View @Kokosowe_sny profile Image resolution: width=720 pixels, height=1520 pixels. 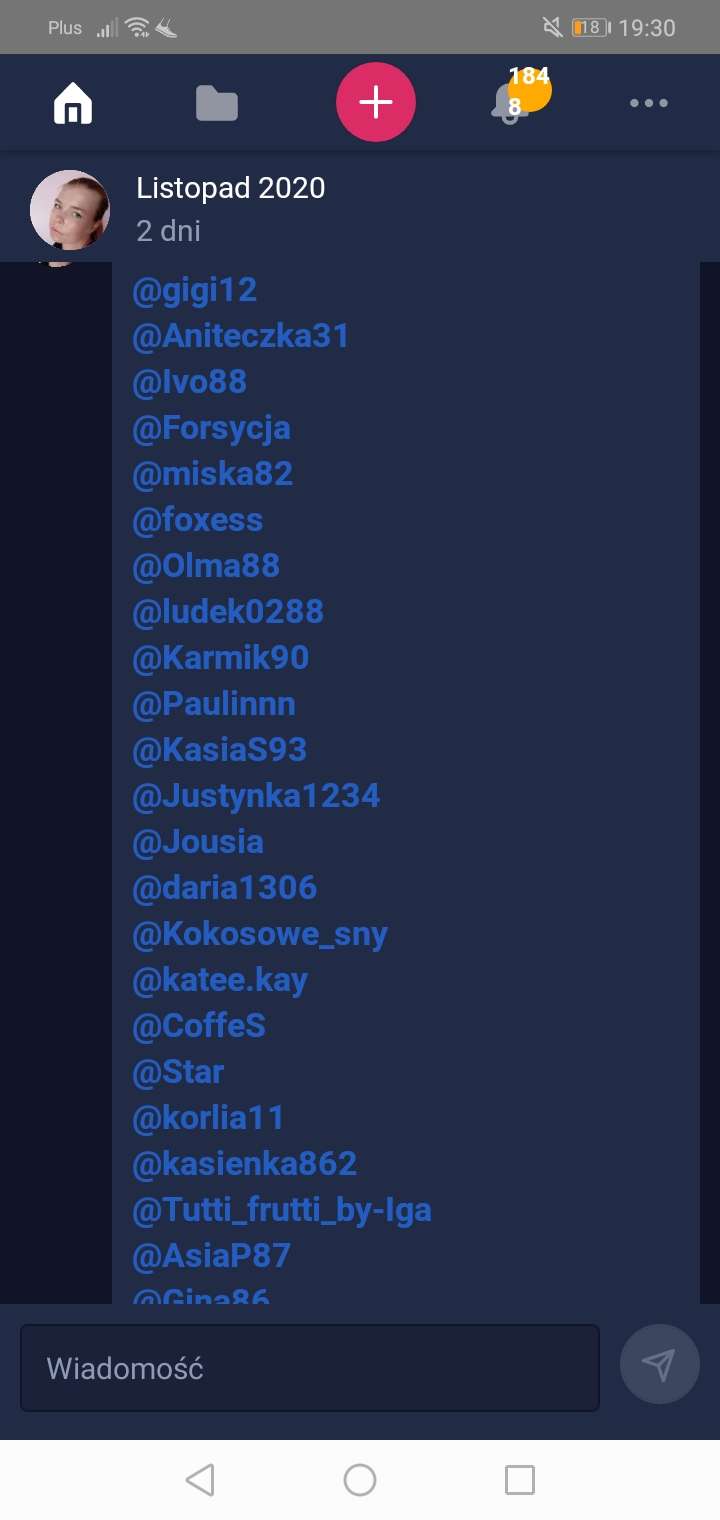tap(260, 934)
